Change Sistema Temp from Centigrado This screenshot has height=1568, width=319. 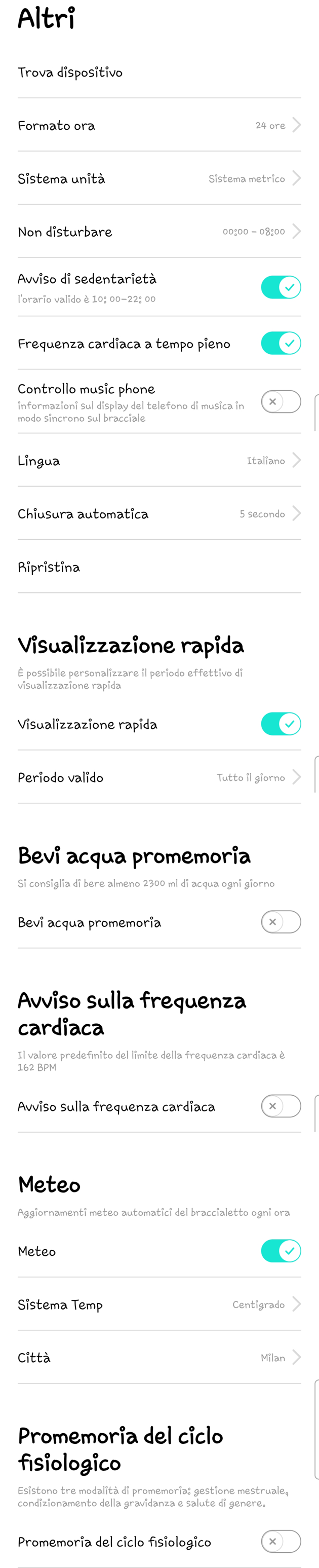[159, 1304]
